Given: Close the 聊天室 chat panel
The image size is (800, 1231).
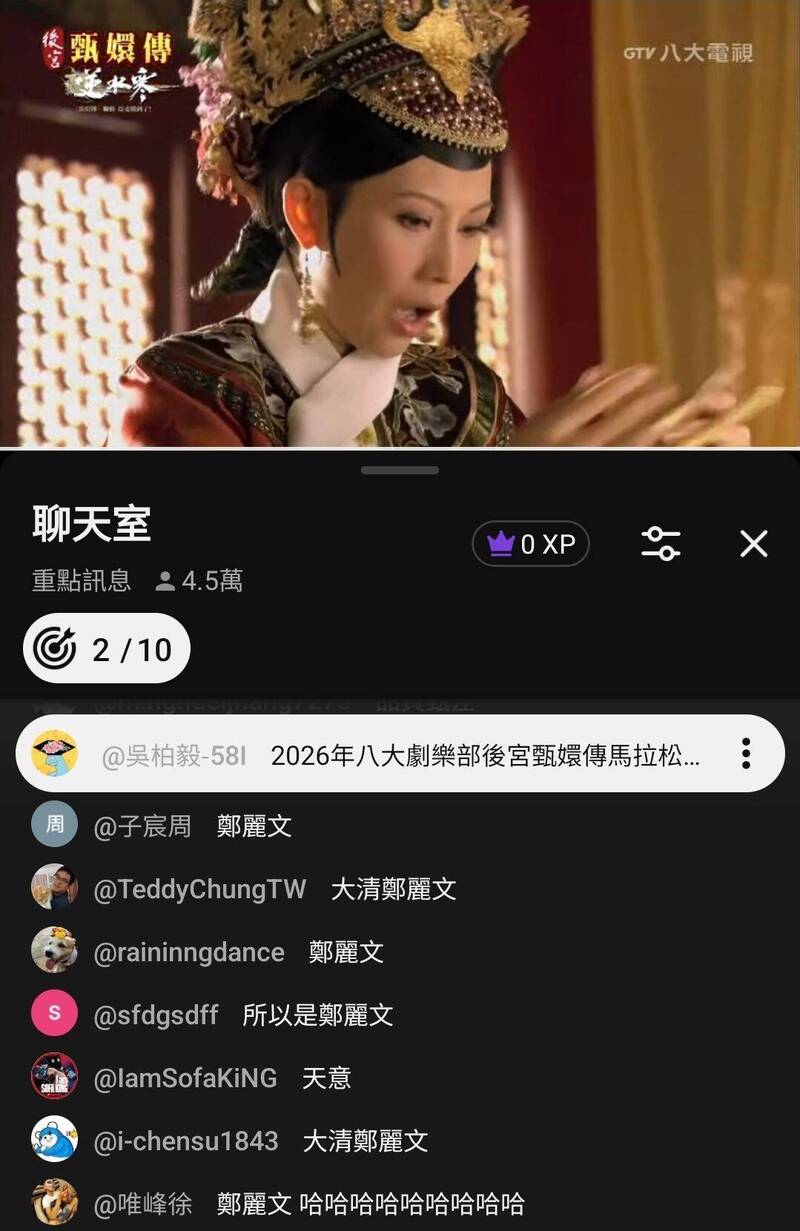Looking at the screenshot, I should (x=757, y=545).
